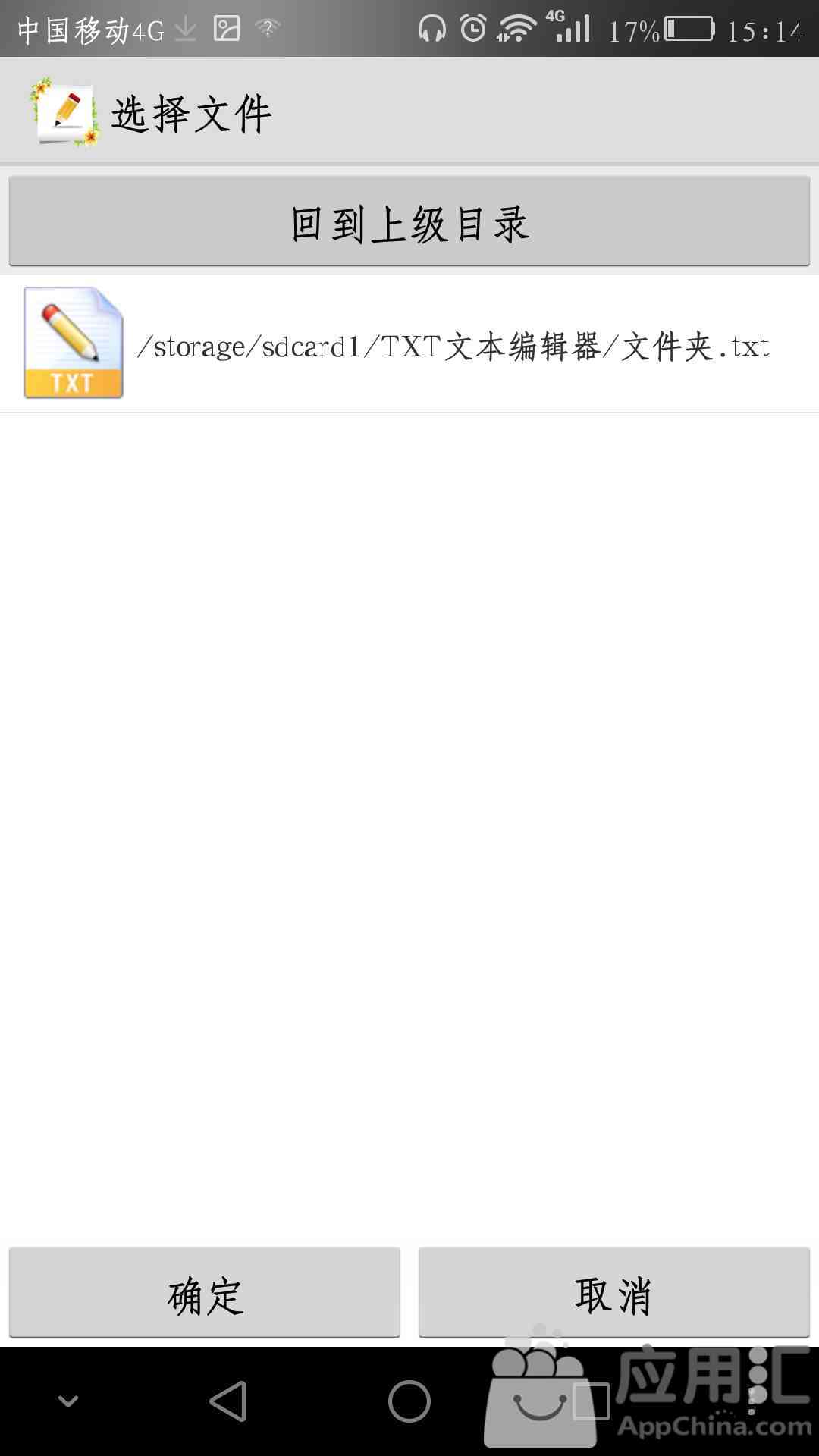The width and height of the screenshot is (819, 1456).
Task: Tap 回到上级目录 to go up a directory
Action: (x=409, y=221)
